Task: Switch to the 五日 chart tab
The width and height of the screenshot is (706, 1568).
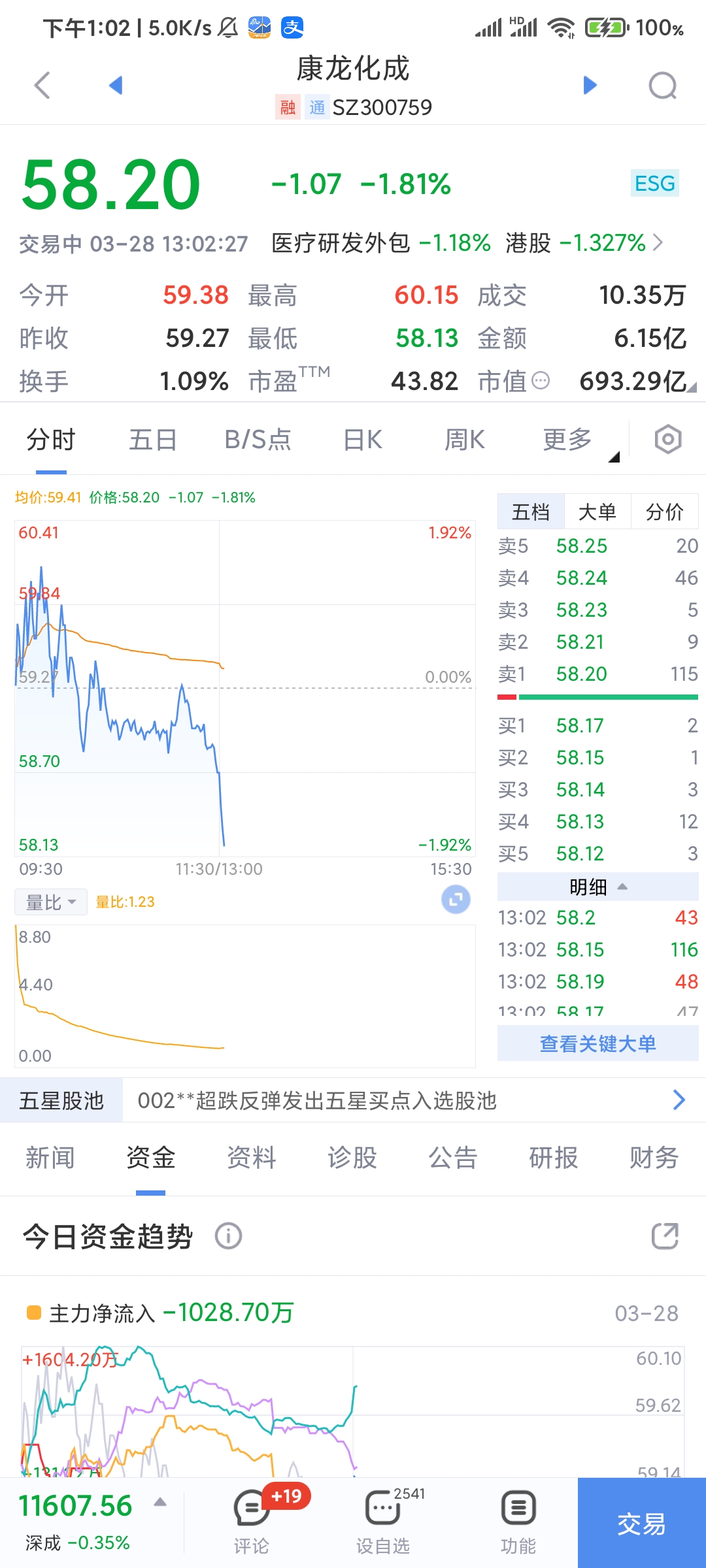Action: (x=153, y=440)
